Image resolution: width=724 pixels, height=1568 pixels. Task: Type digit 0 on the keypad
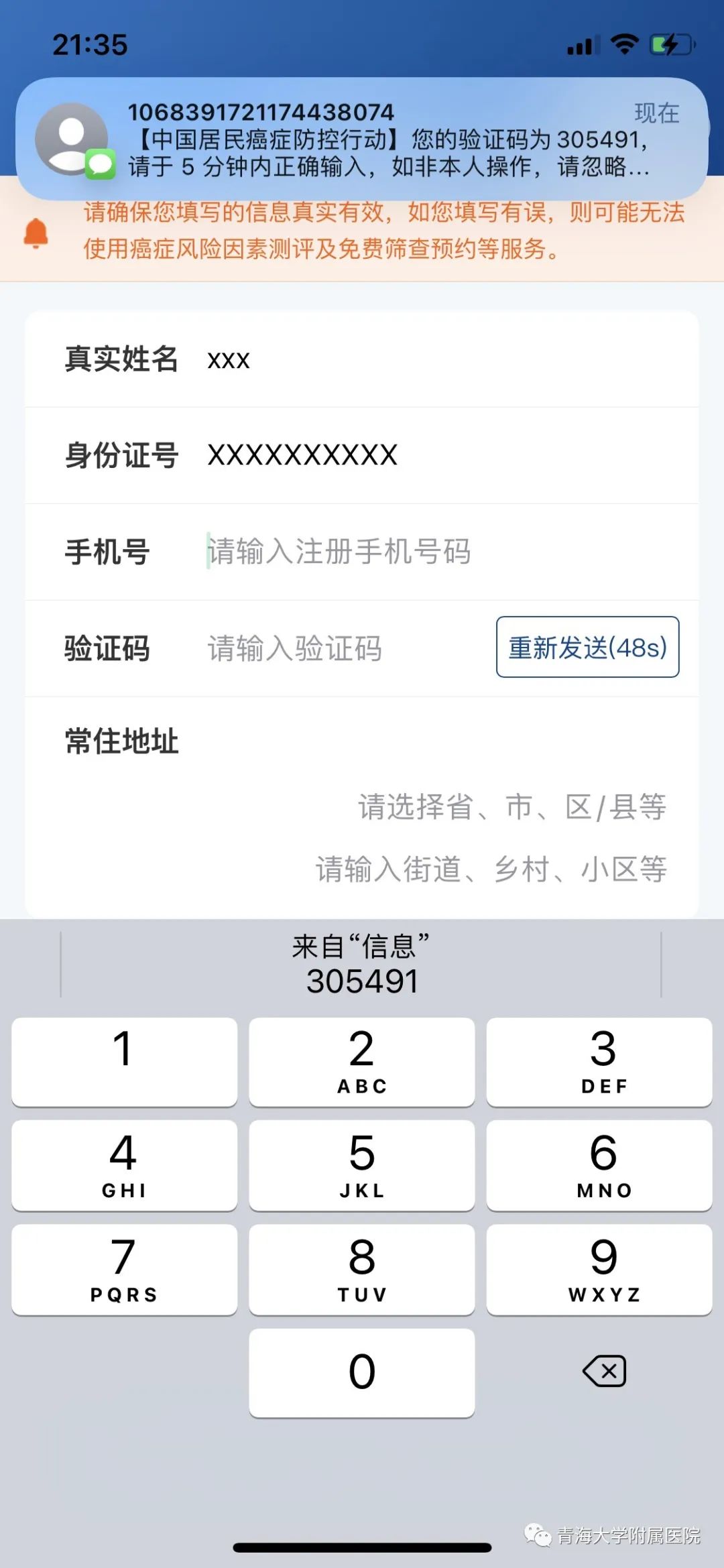362,1373
